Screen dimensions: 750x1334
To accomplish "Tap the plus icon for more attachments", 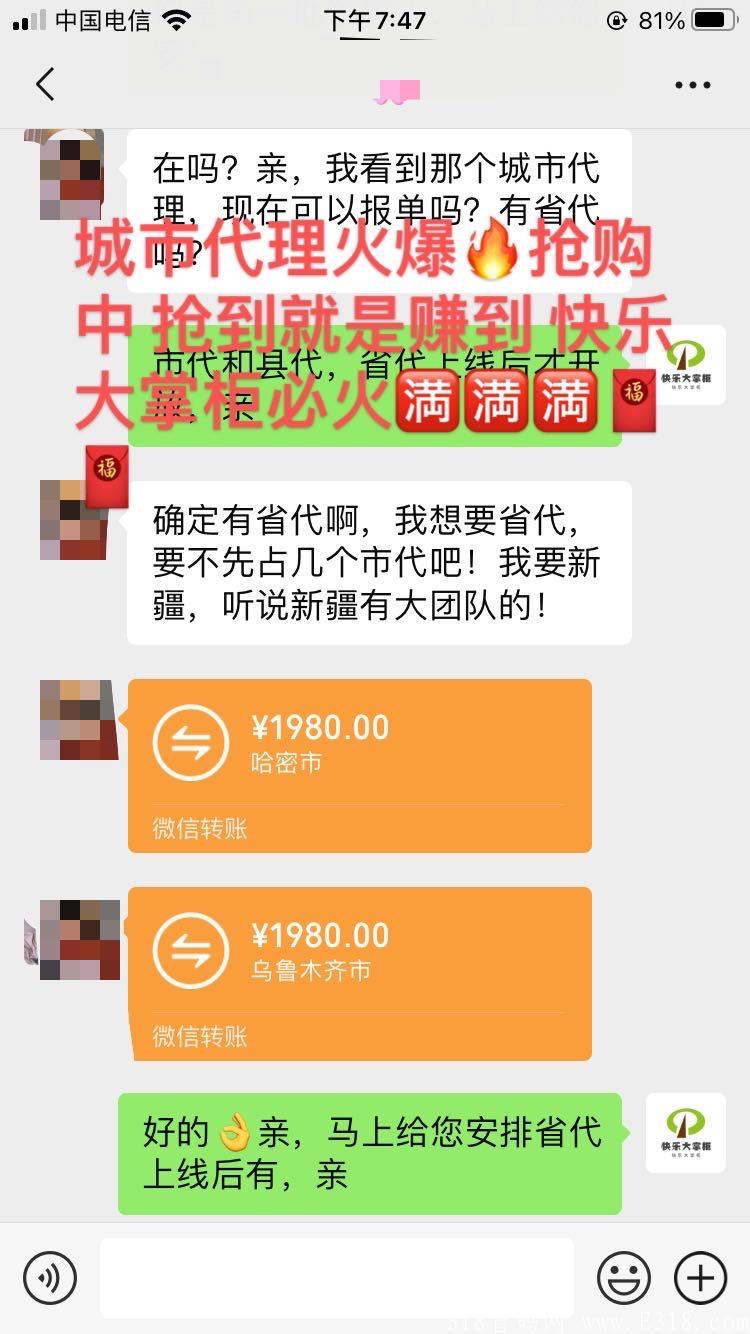I will pyautogui.click(x=700, y=1277).
